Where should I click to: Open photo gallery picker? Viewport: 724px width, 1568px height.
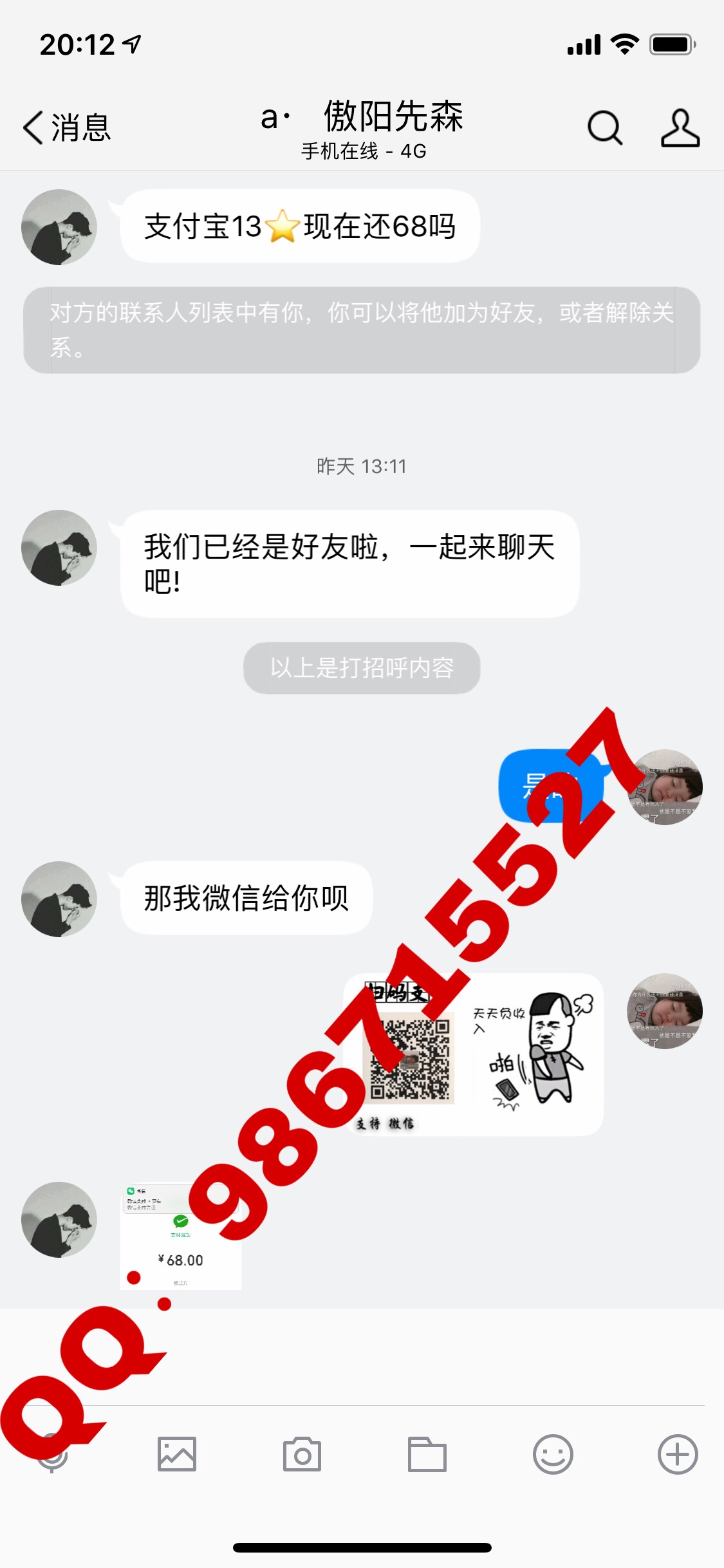point(176,1454)
